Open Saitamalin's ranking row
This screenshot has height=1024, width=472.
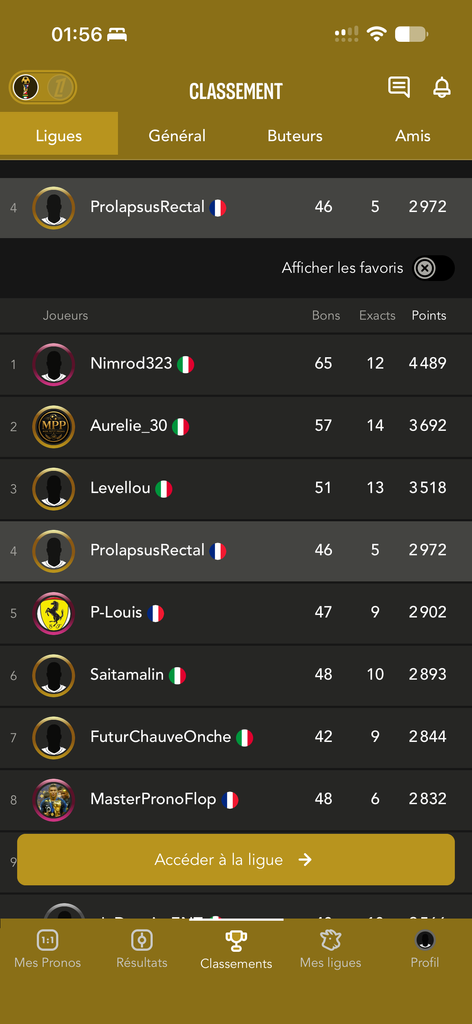[236, 675]
